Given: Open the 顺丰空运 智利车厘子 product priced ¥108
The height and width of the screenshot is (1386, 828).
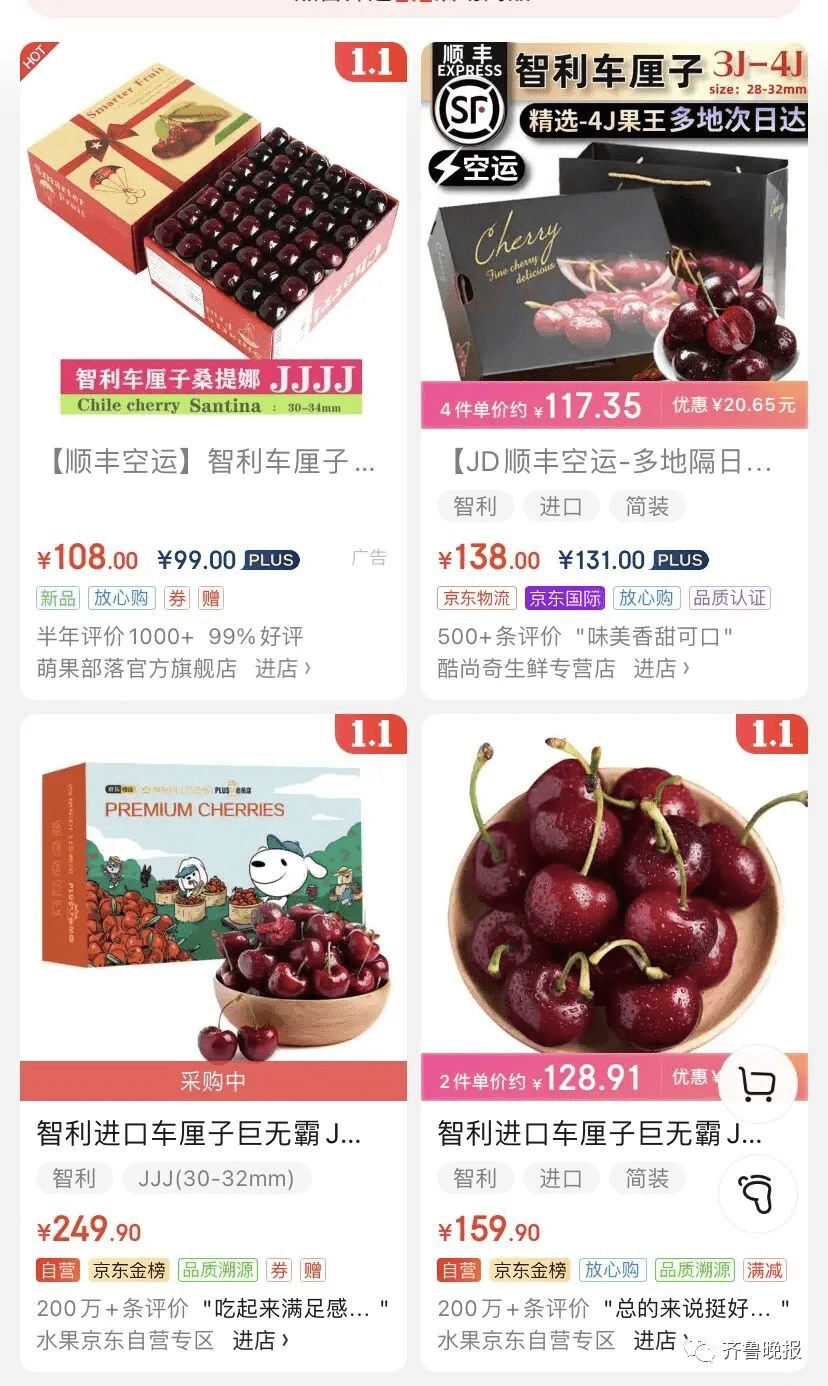Looking at the screenshot, I should 213,370.
